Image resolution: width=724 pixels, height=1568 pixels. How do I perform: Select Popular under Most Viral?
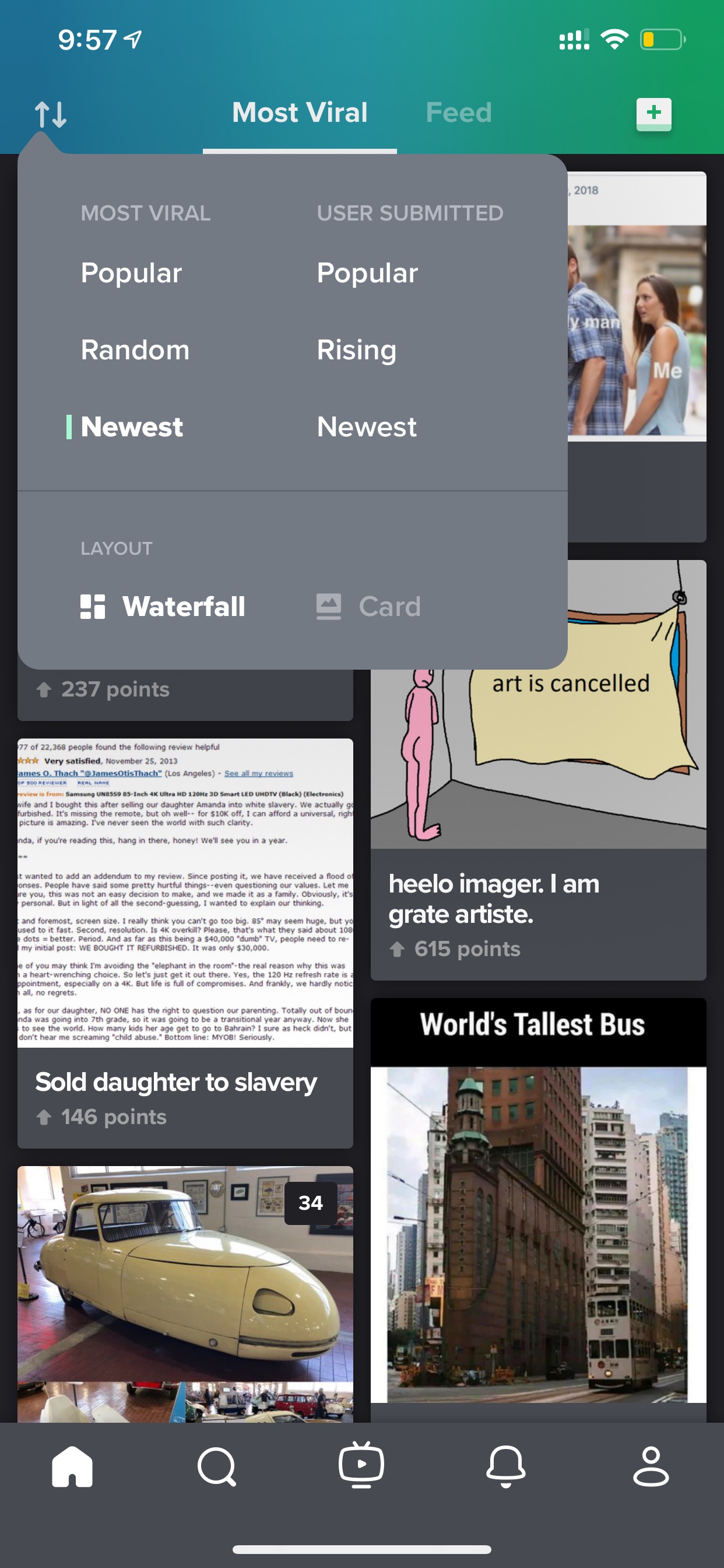coord(131,272)
